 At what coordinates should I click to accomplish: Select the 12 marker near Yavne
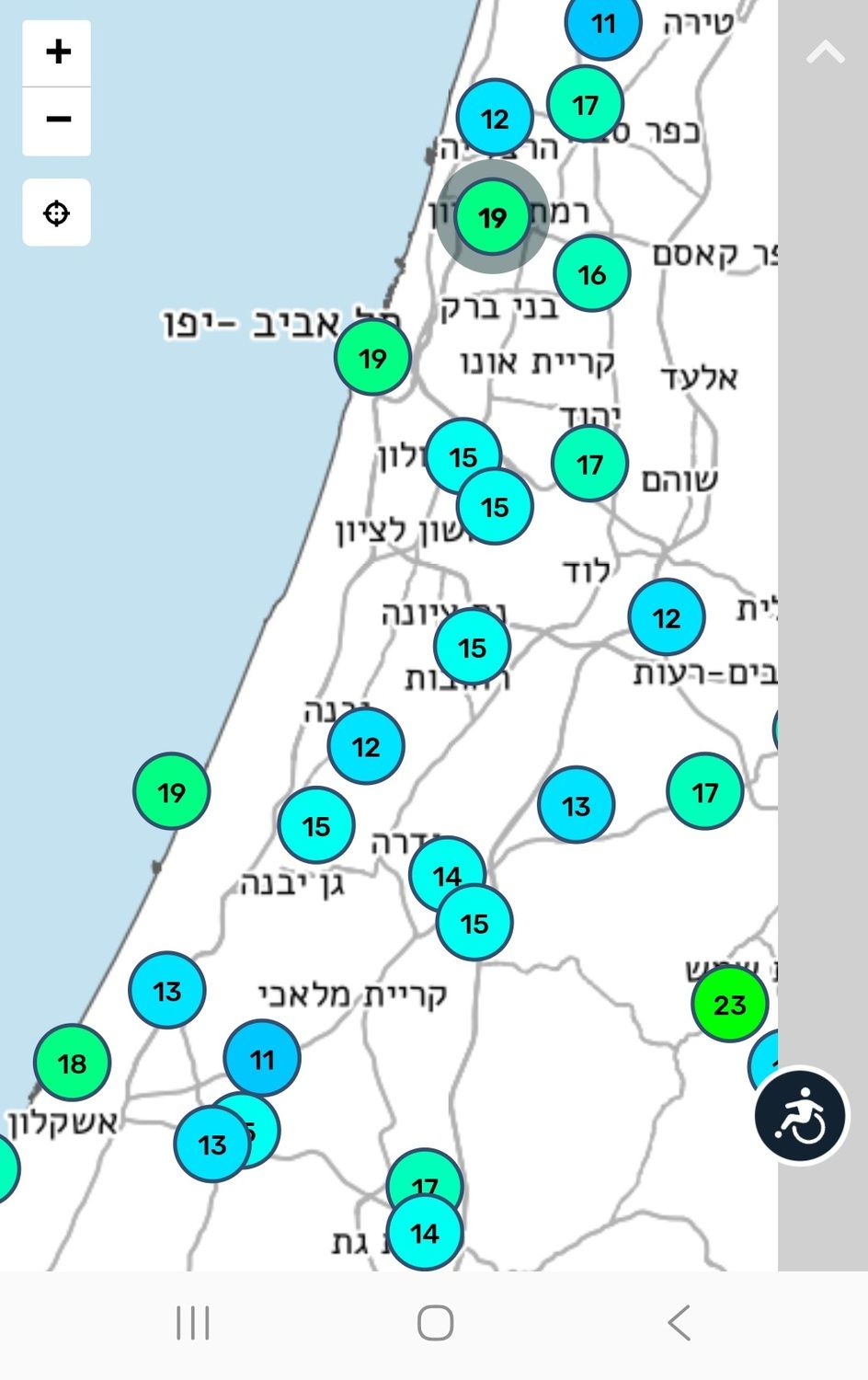tap(366, 746)
